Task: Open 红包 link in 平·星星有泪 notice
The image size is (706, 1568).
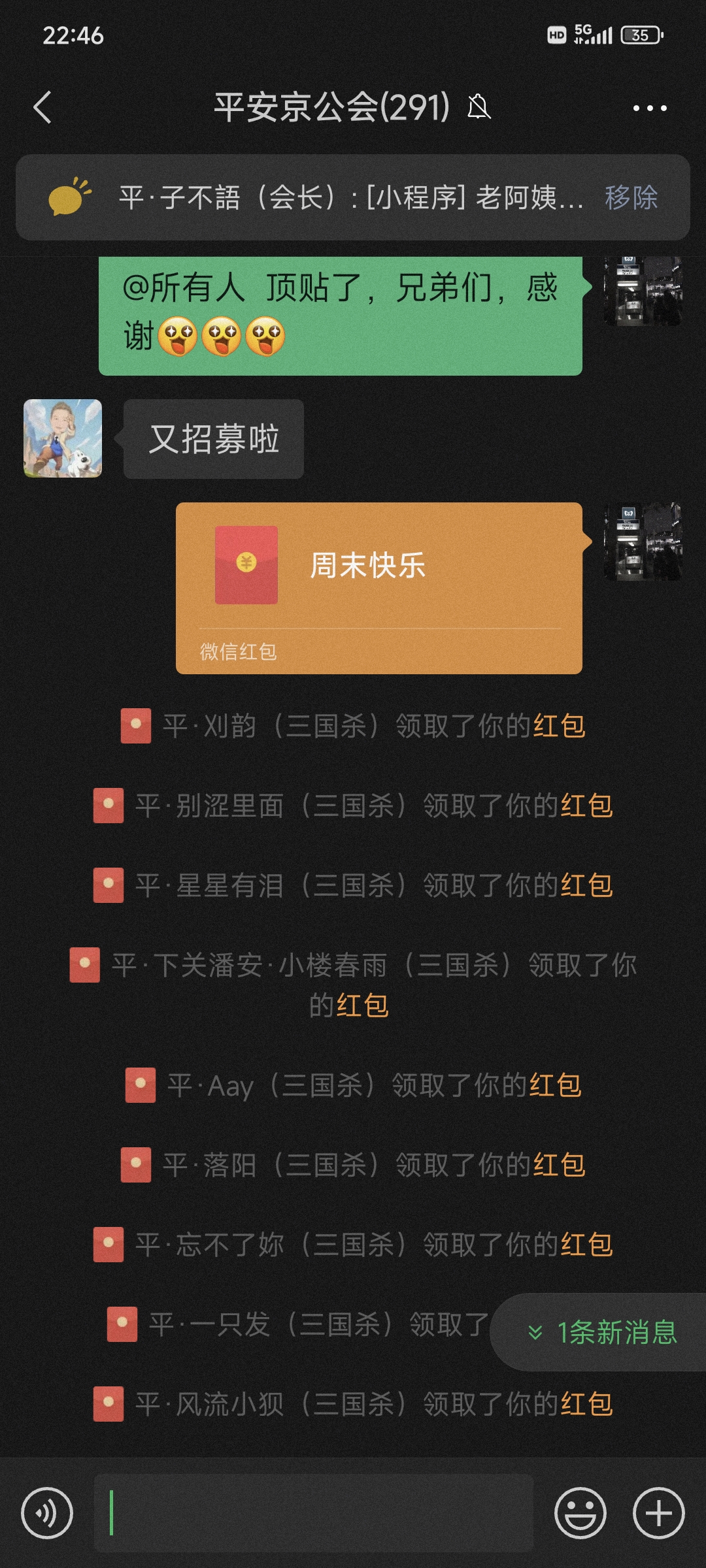Action: [586, 885]
